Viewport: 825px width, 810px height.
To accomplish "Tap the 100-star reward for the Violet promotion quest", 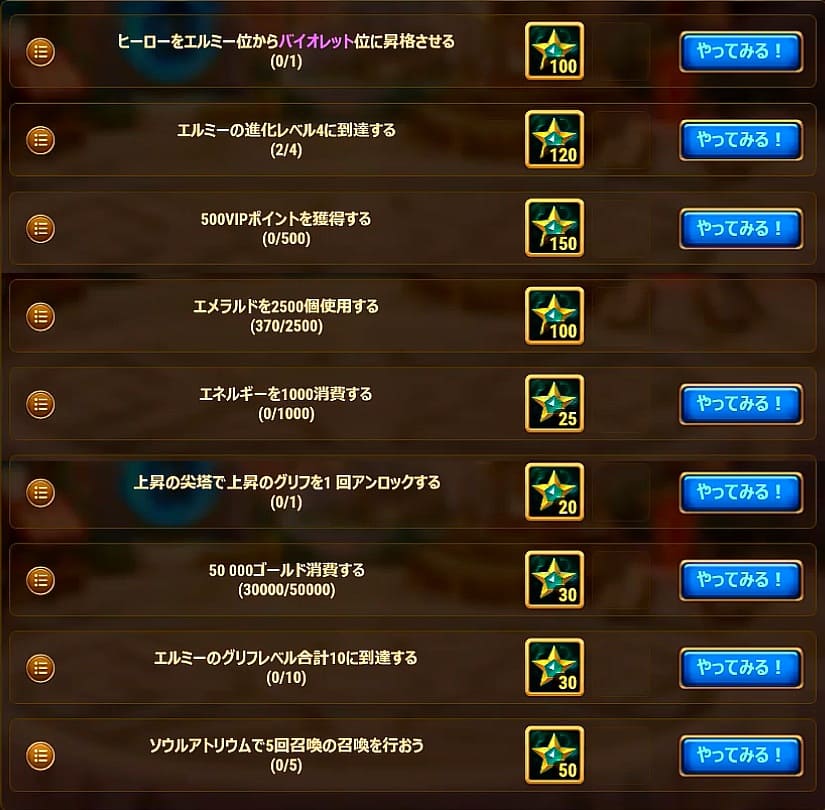I will [554, 52].
